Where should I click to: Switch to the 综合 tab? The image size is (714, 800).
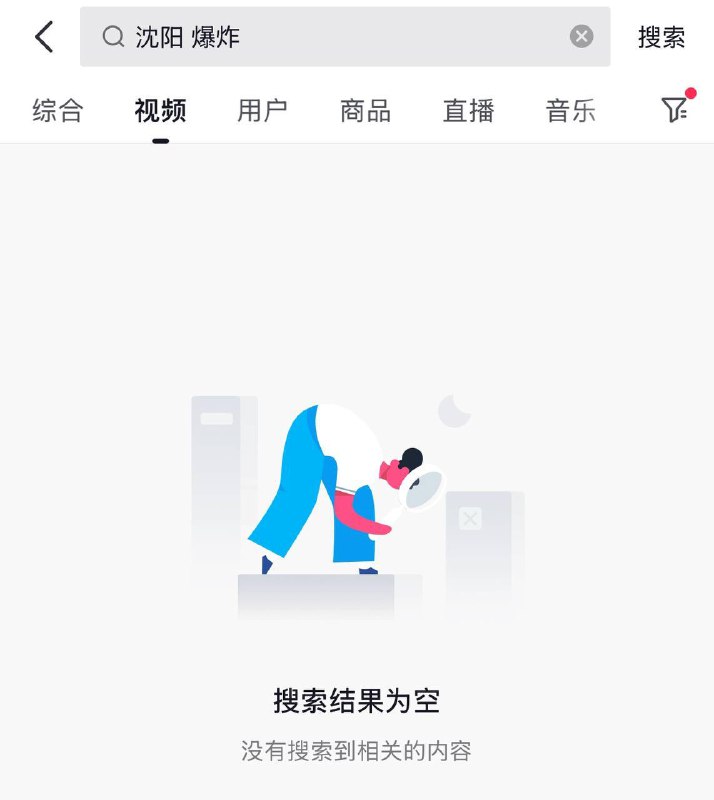[58, 111]
